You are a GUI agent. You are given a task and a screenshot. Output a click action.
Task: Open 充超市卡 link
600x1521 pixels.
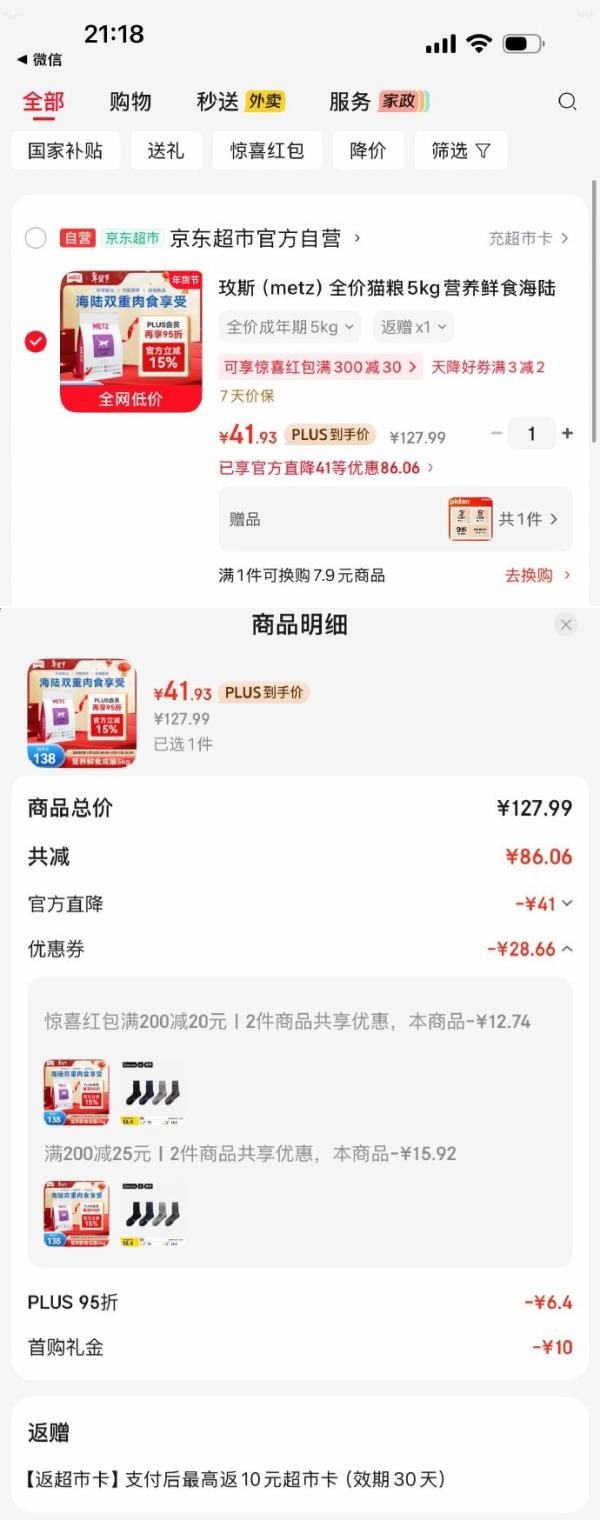pyautogui.click(x=529, y=238)
